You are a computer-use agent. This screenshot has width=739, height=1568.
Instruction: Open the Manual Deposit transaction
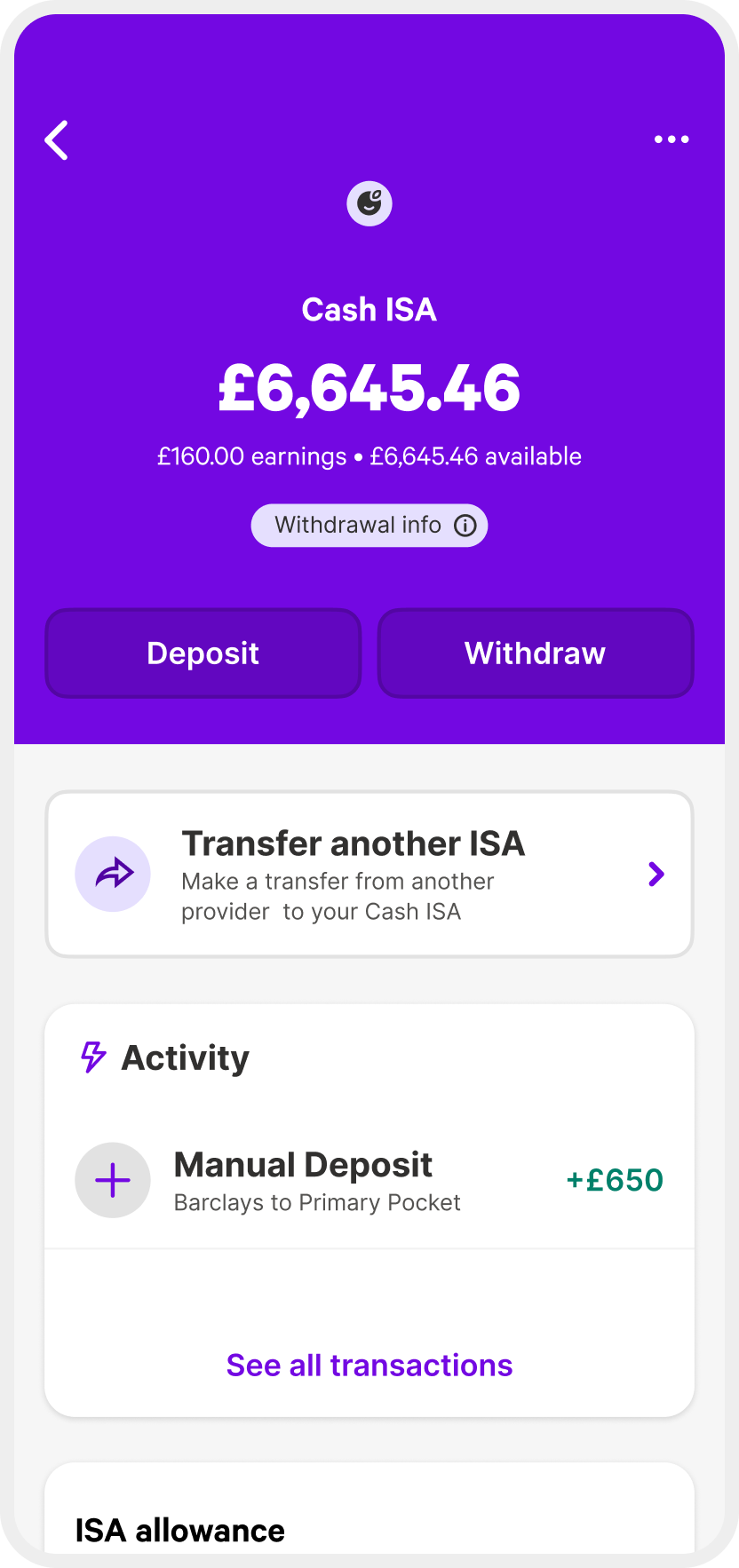click(x=369, y=1180)
